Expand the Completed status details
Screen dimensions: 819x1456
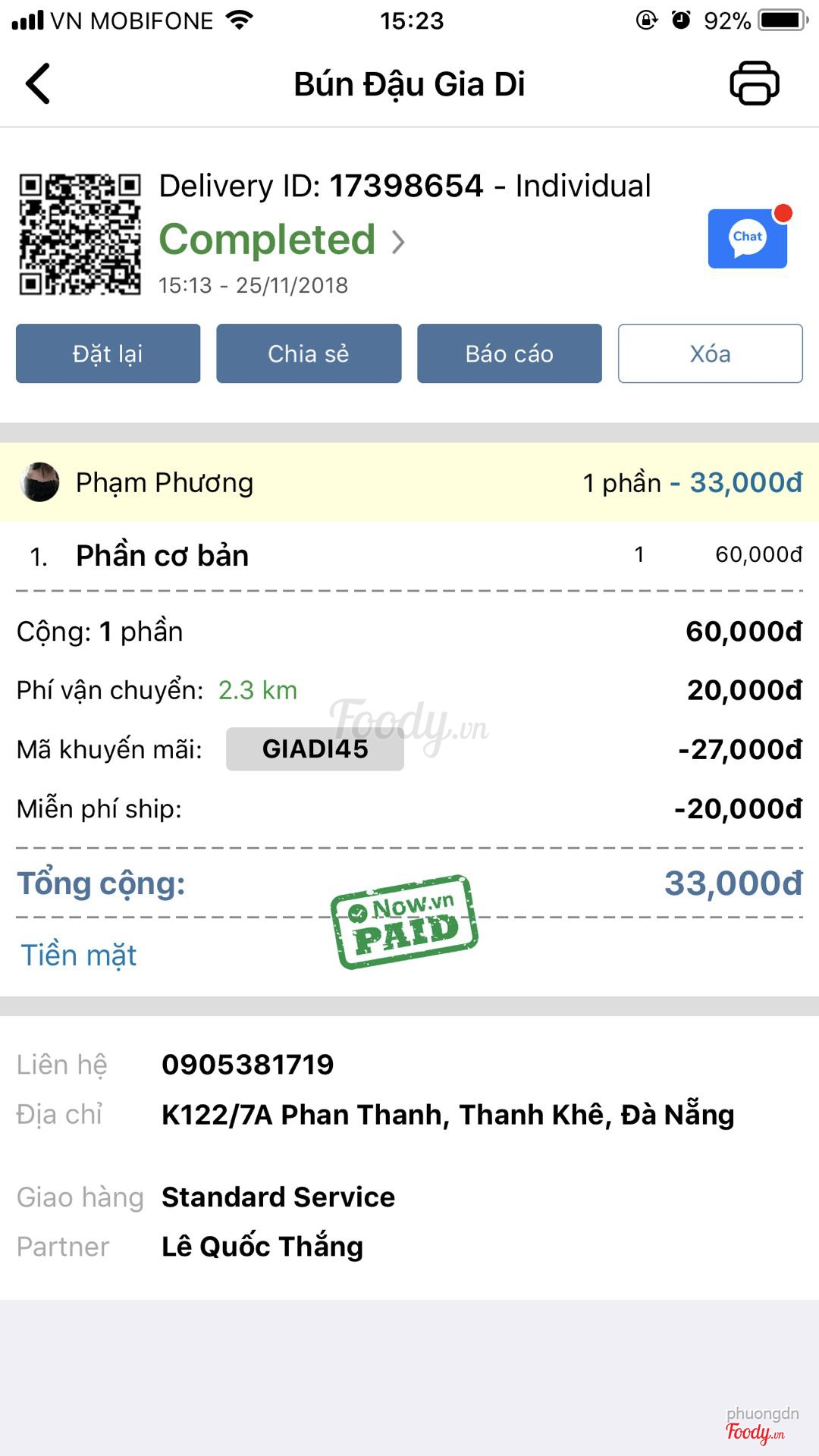point(282,240)
